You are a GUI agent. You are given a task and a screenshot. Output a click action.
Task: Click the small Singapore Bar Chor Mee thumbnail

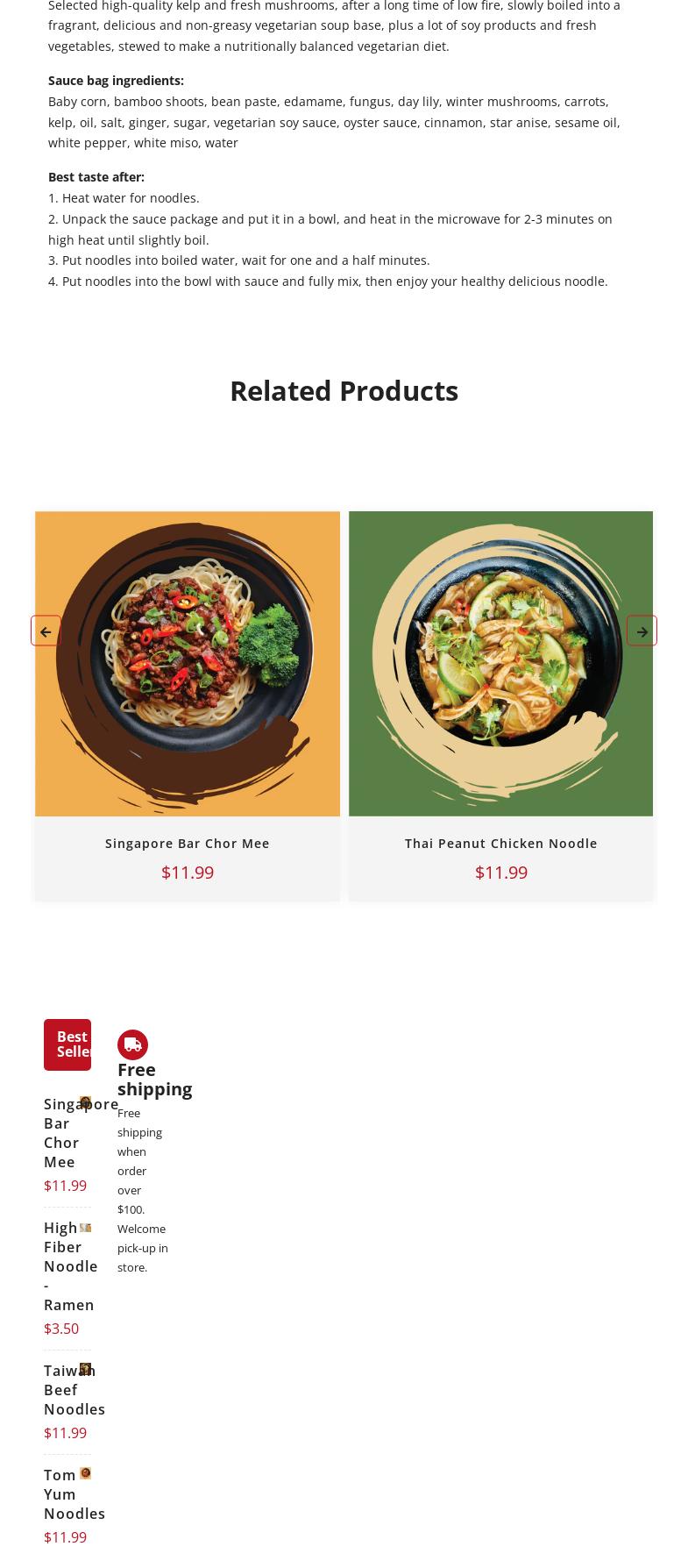click(85, 1102)
